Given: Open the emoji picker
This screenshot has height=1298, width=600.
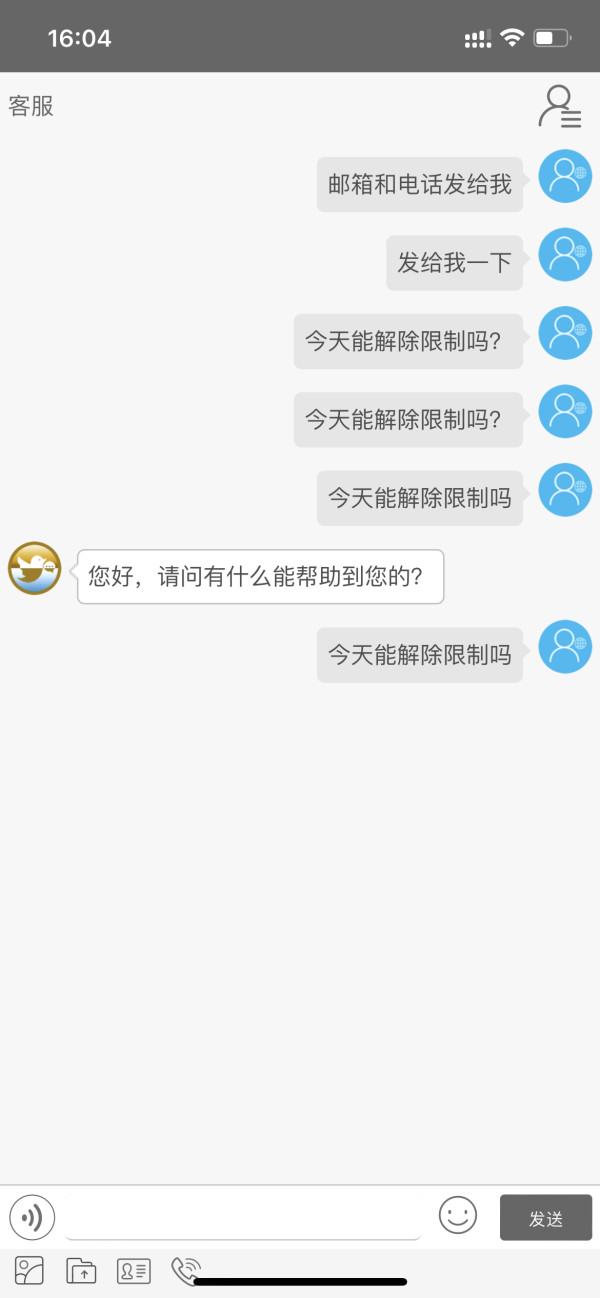Looking at the screenshot, I should tap(458, 1215).
